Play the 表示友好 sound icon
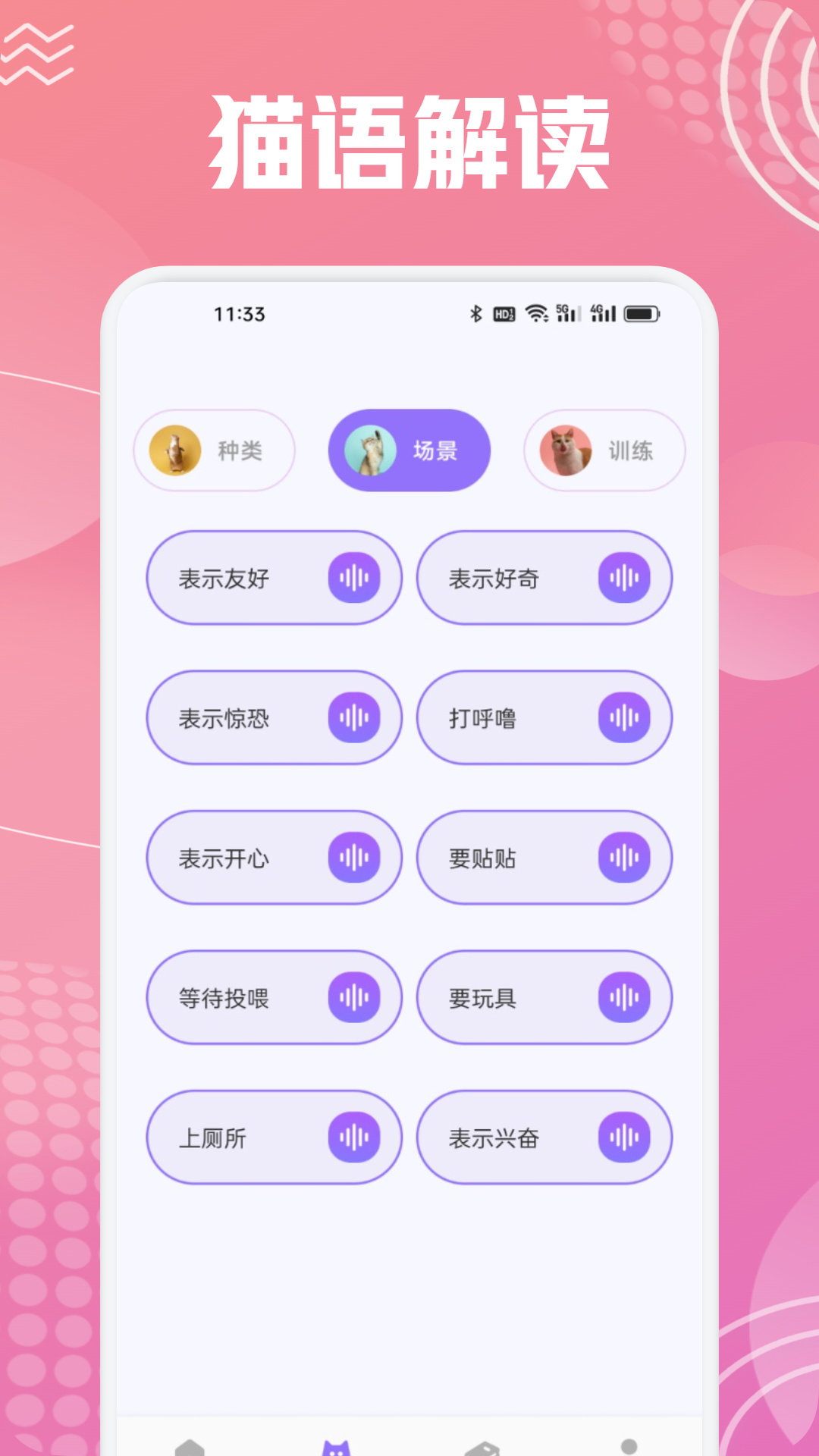819x1456 pixels. tap(356, 578)
